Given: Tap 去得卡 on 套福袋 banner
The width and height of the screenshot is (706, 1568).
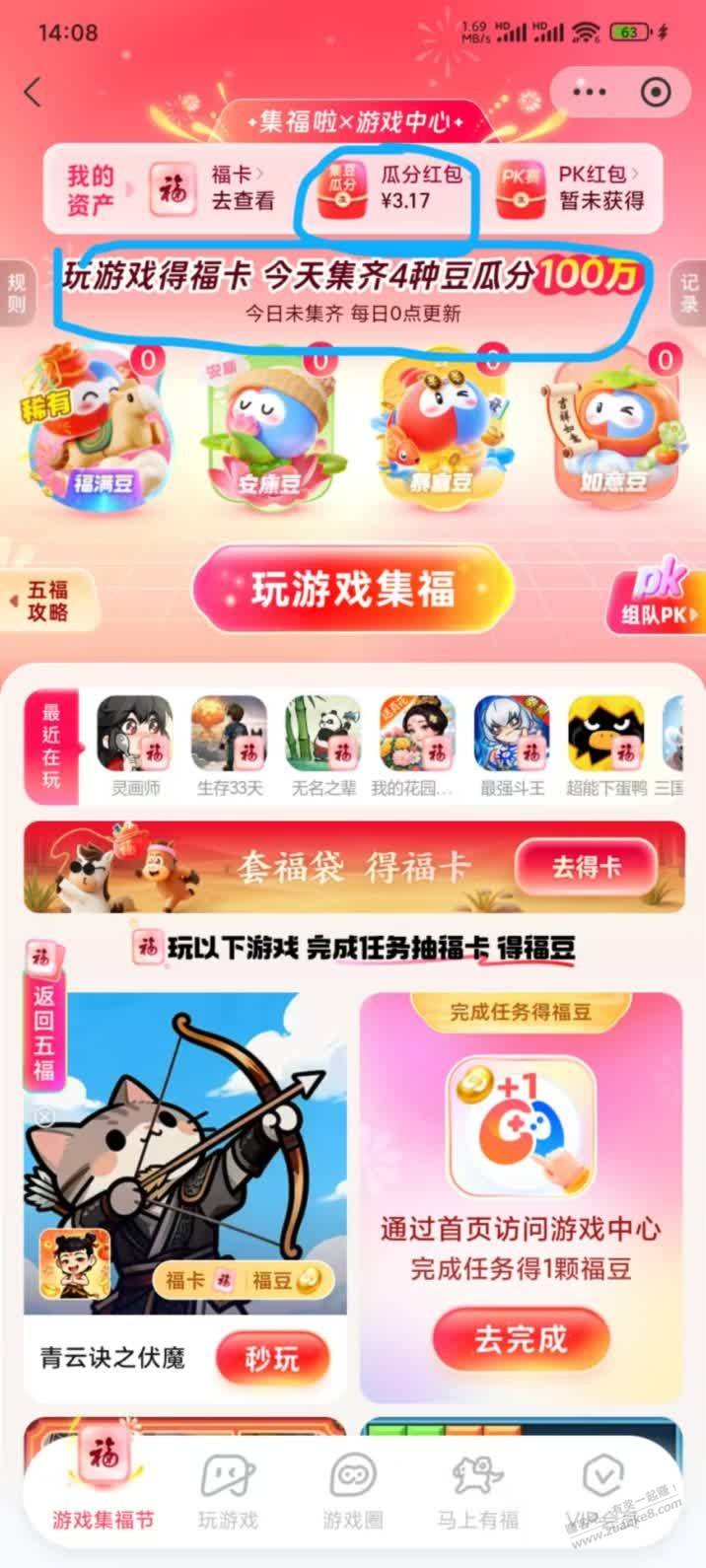Looking at the screenshot, I should click(x=587, y=866).
